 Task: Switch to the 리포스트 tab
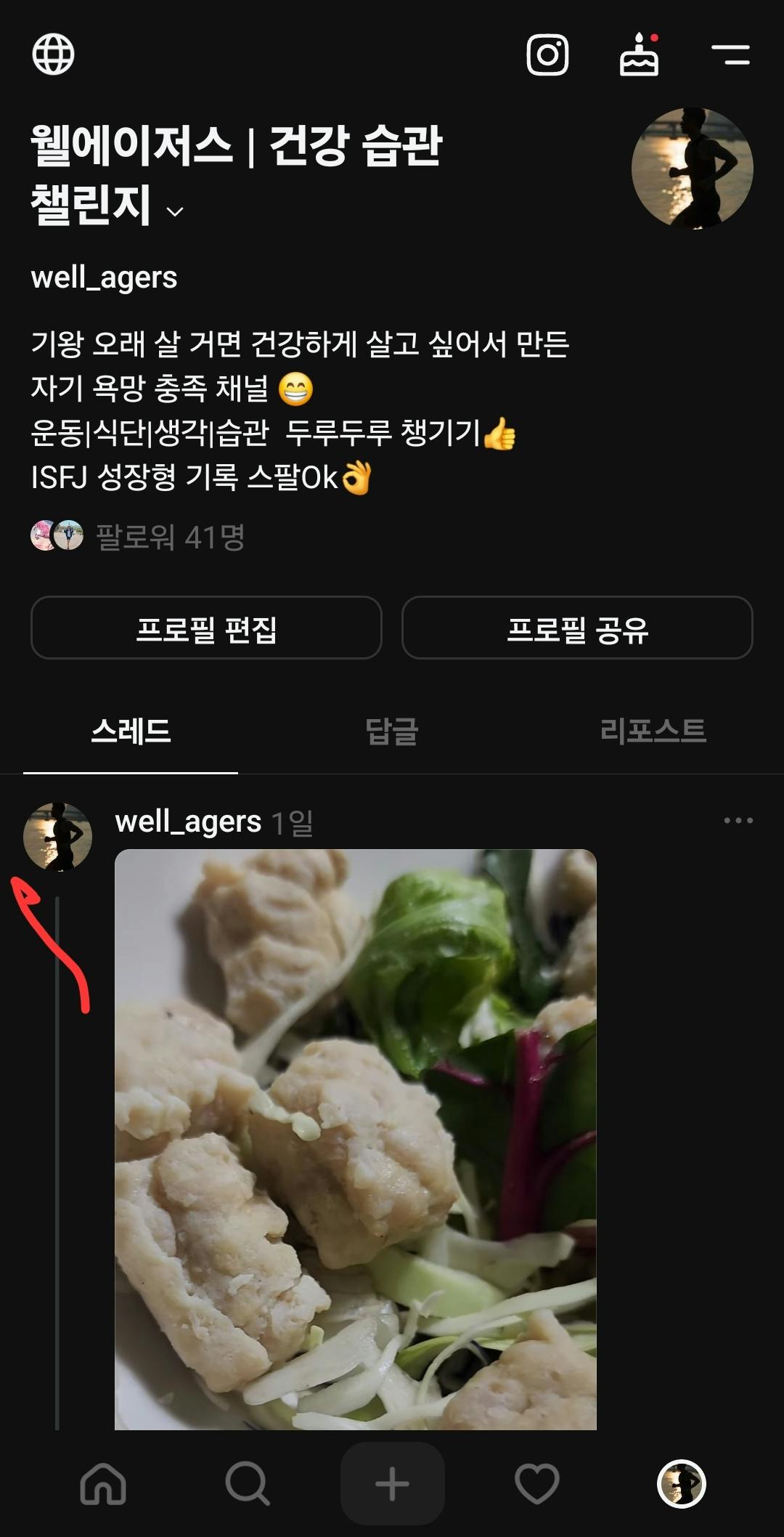tap(653, 731)
